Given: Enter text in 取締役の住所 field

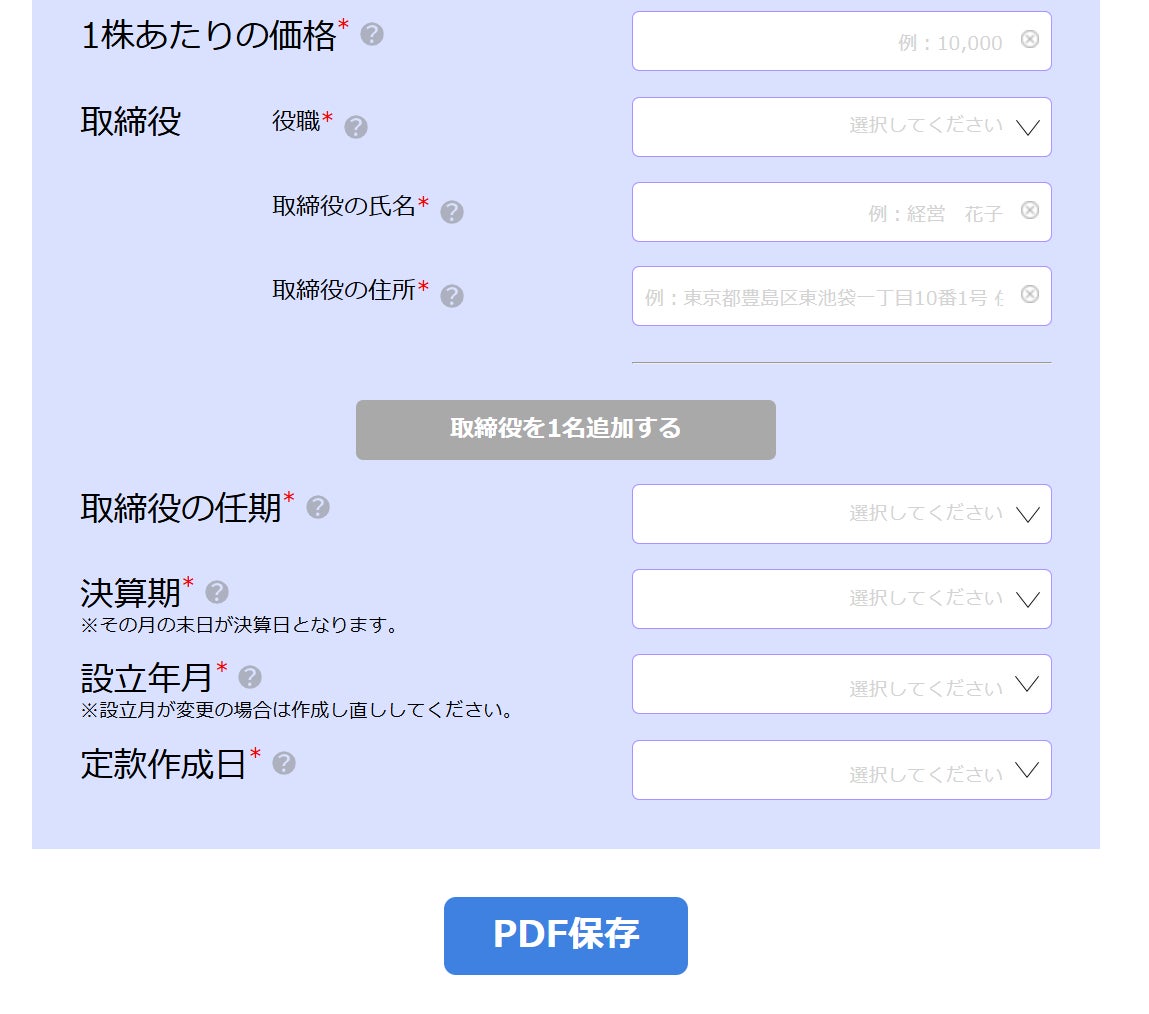Looking at the screenshot, I should (820, 297).
